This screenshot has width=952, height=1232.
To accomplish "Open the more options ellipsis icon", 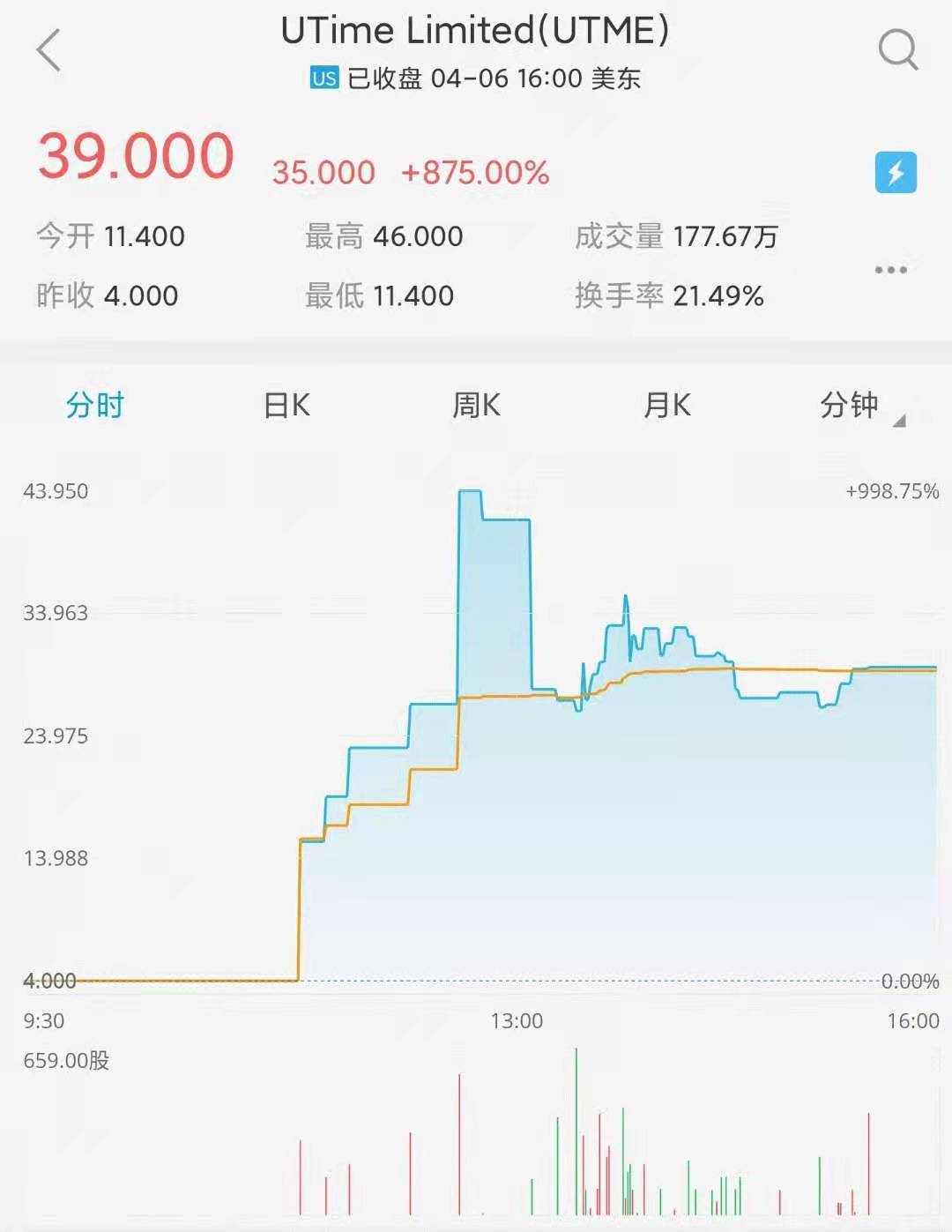I will [x=889, y=271].
